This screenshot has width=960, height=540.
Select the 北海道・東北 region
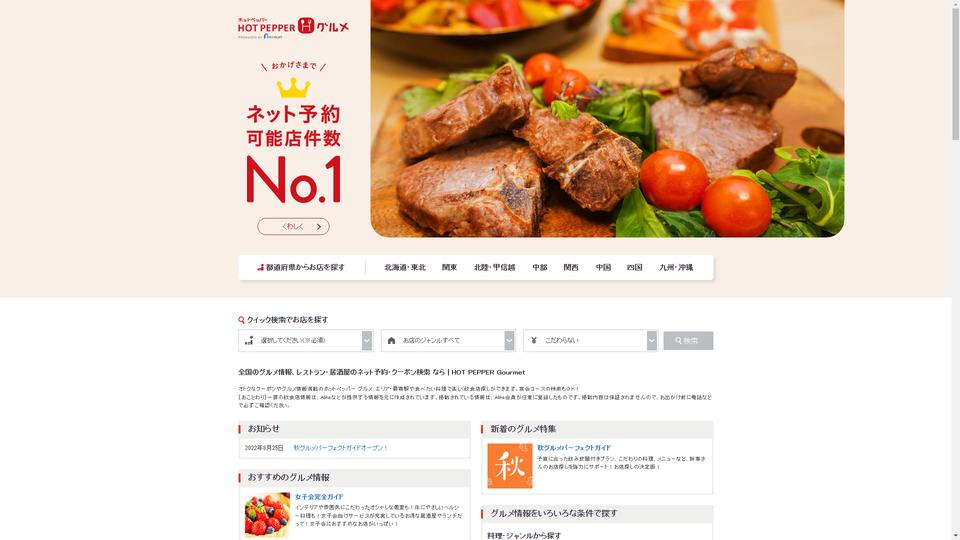click(405, 268)
